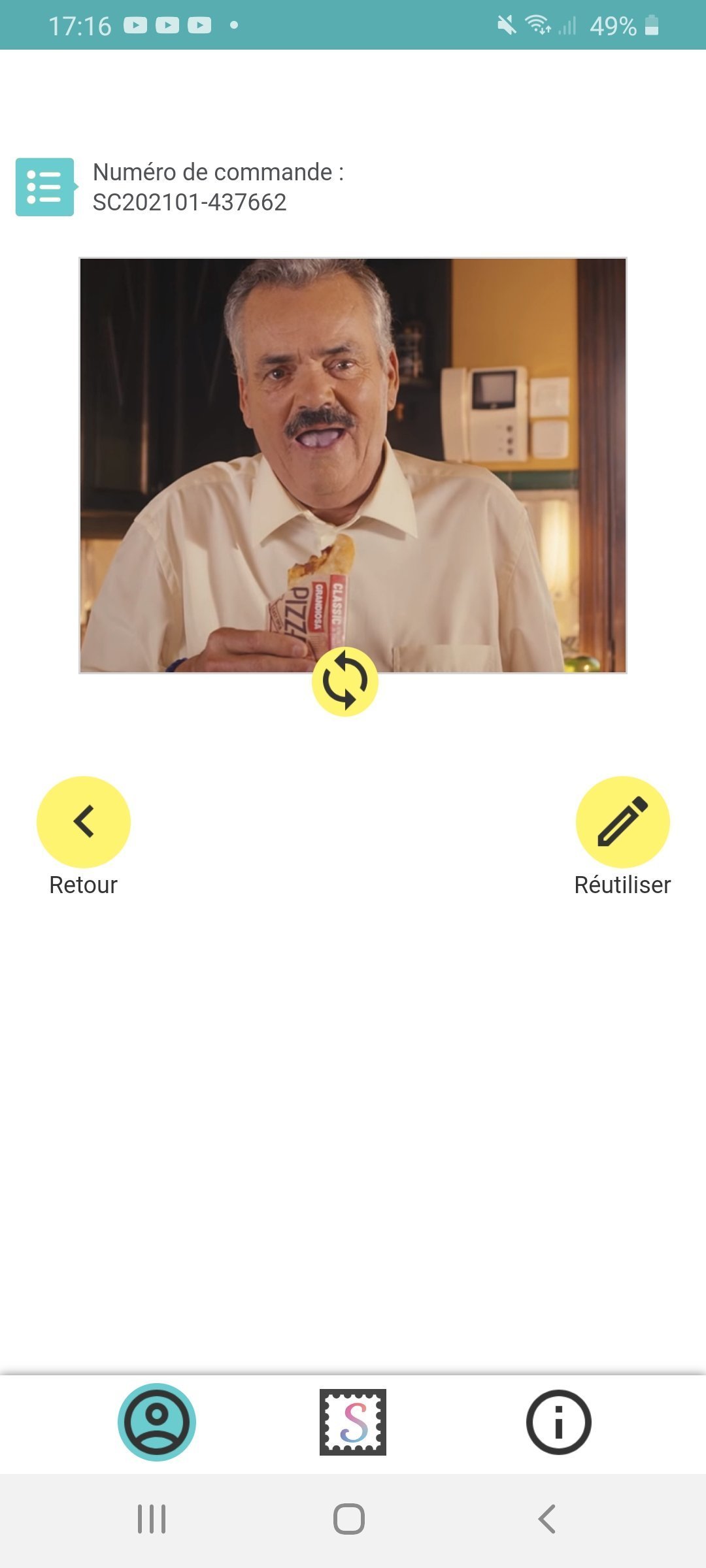Flip the card with the rotate icon
This screenshot has width=706, height=1568.
click(x=345, y=681)
